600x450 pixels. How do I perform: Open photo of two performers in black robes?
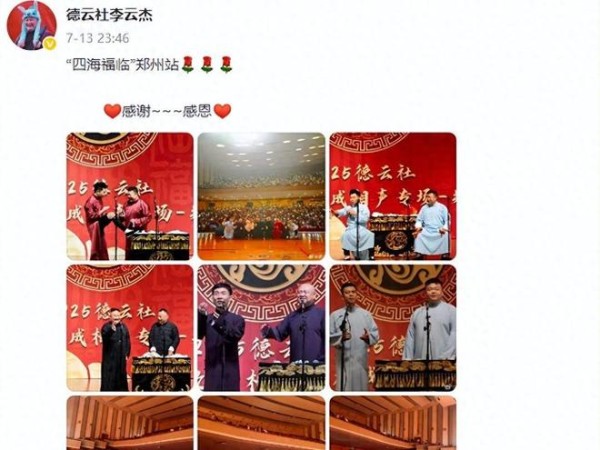[130, 328]
